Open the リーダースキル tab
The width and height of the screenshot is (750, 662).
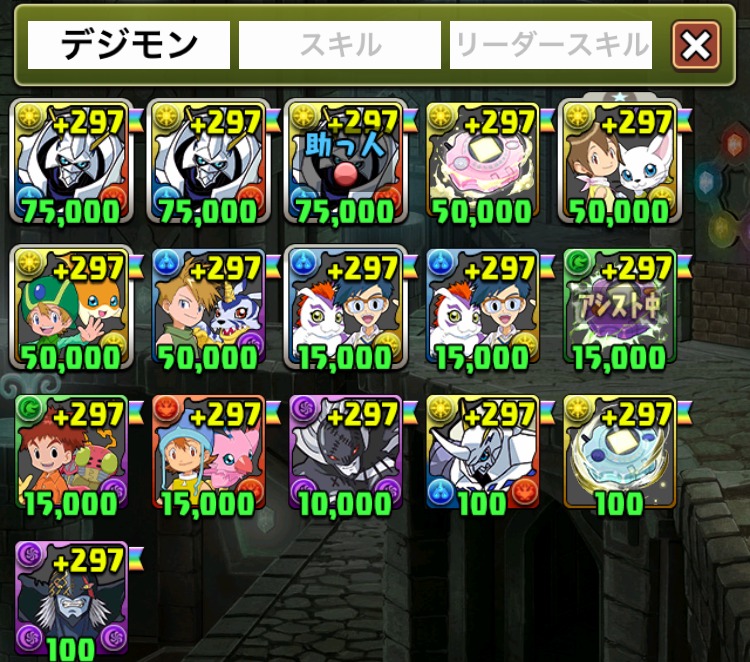pyautogui.click(x=551, y=45)
